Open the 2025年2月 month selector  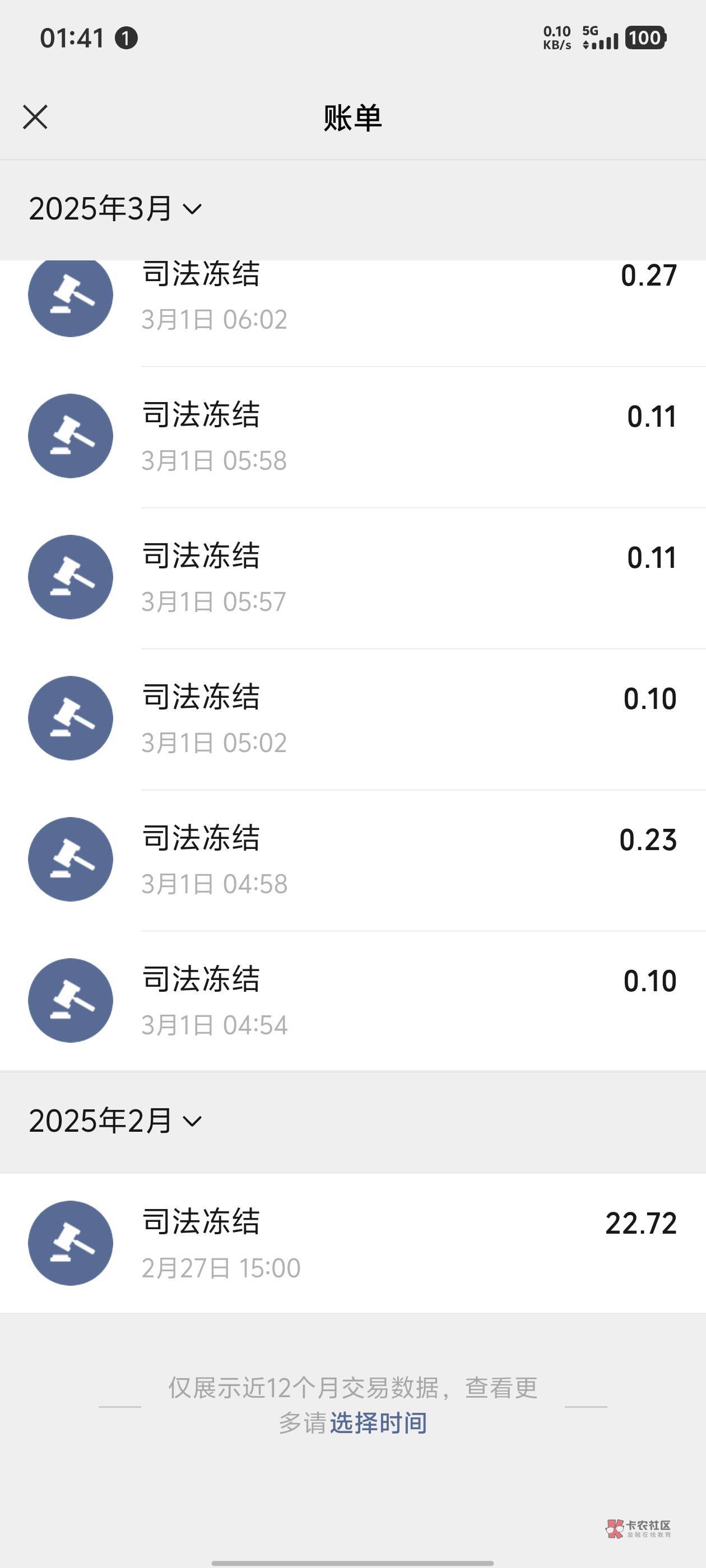(x=115, y=1121)
